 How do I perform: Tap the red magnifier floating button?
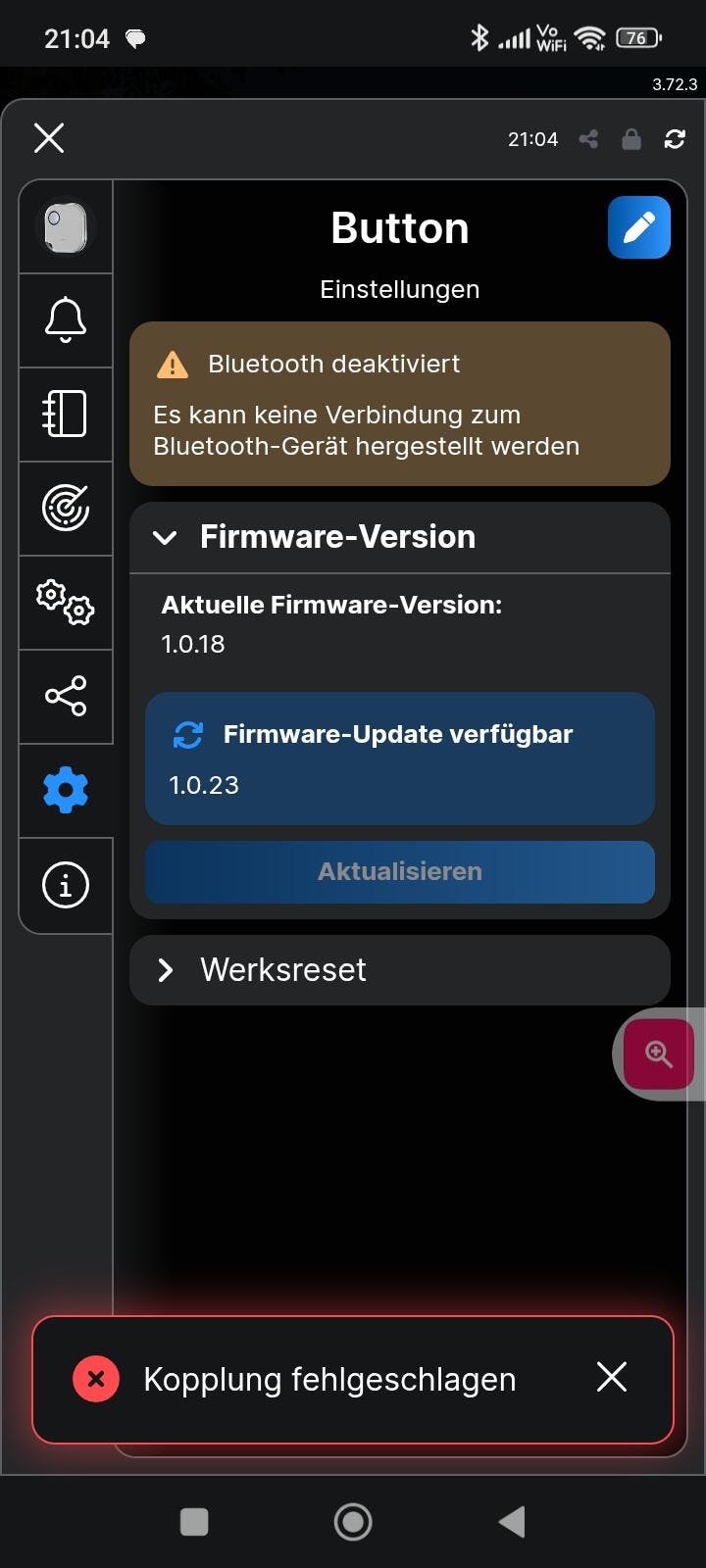click(x=658, y=1053)
